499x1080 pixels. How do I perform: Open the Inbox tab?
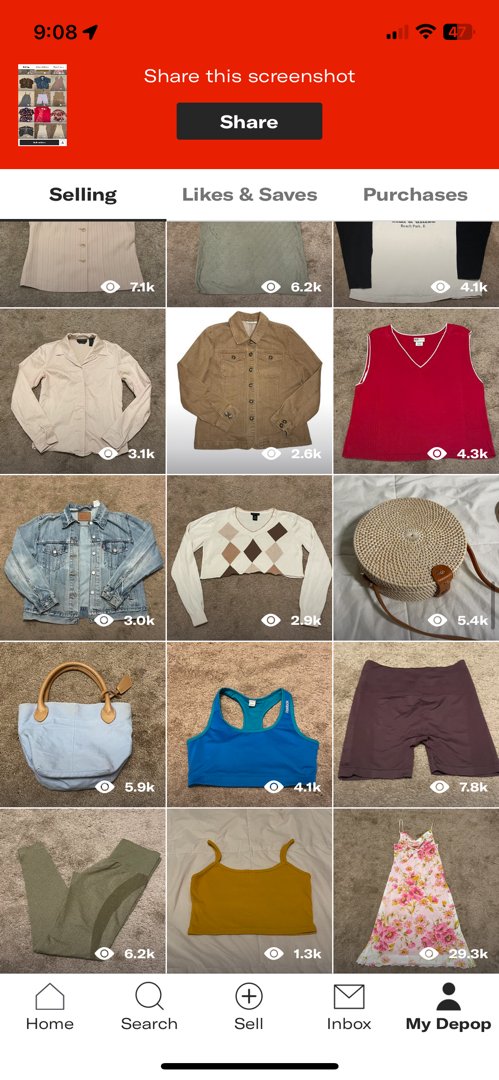coord(349,1006)
